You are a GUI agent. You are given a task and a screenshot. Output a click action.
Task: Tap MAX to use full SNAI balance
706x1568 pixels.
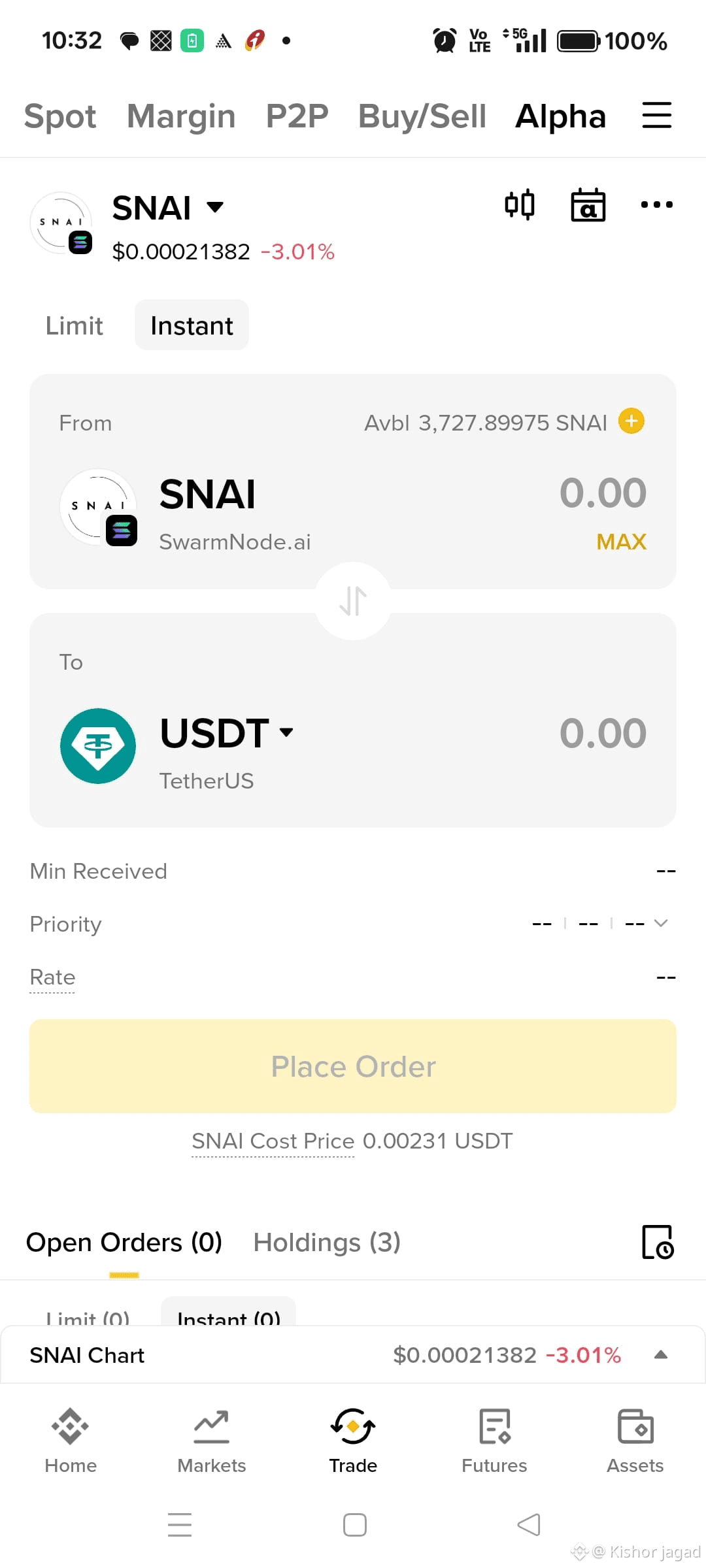621,541
